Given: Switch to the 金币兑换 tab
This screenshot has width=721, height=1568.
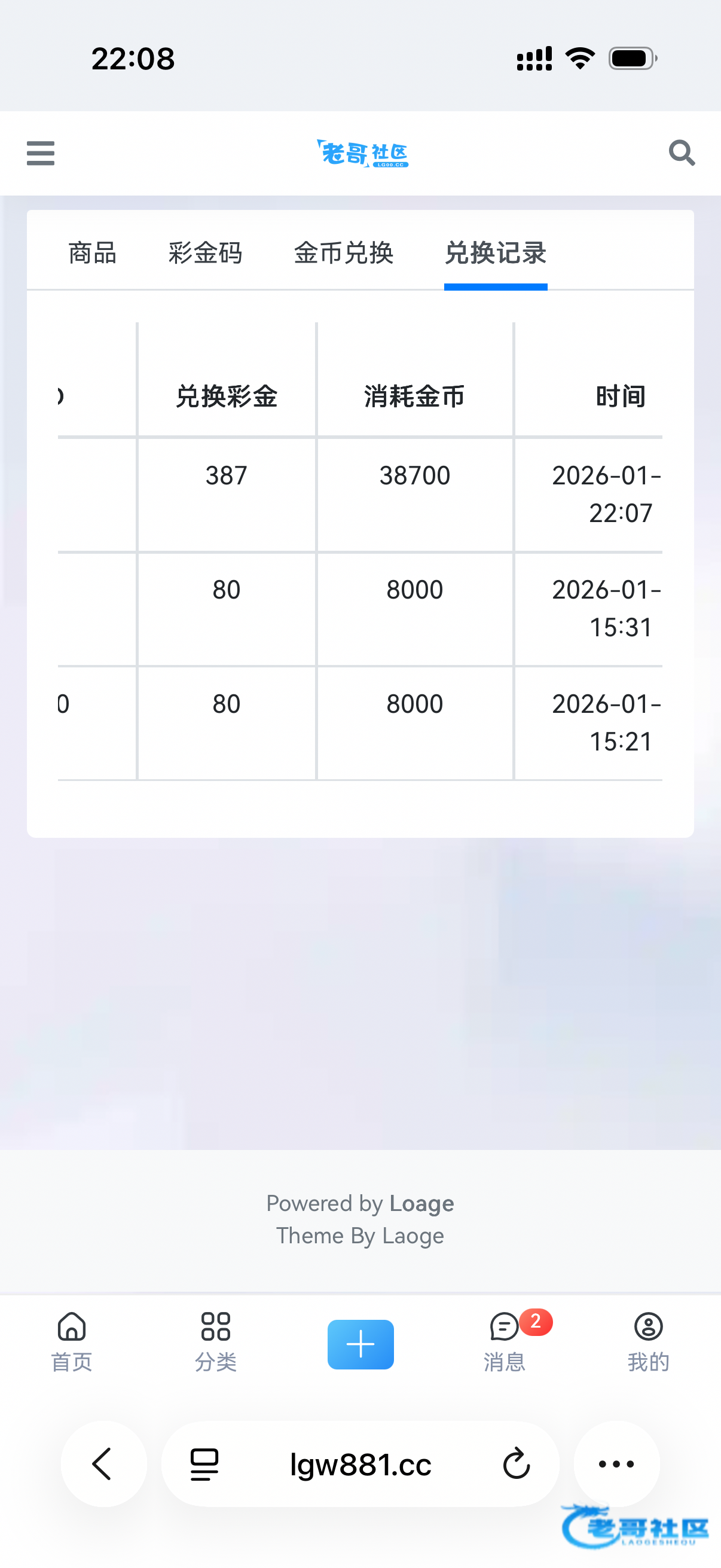Looking at the screenshot, I should pyautogui.click(x=344, y=252).
